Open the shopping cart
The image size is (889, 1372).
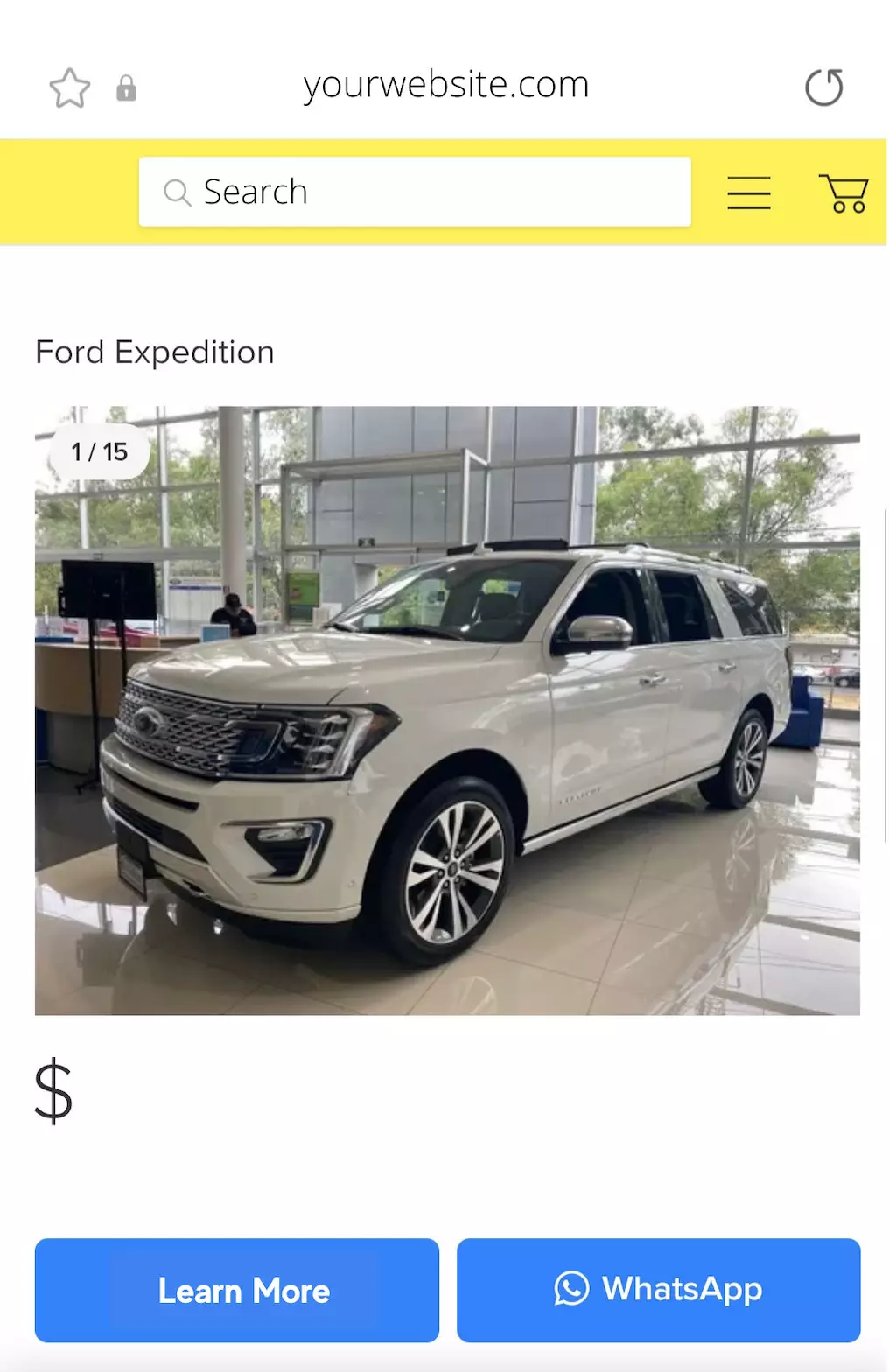(843, 192)
